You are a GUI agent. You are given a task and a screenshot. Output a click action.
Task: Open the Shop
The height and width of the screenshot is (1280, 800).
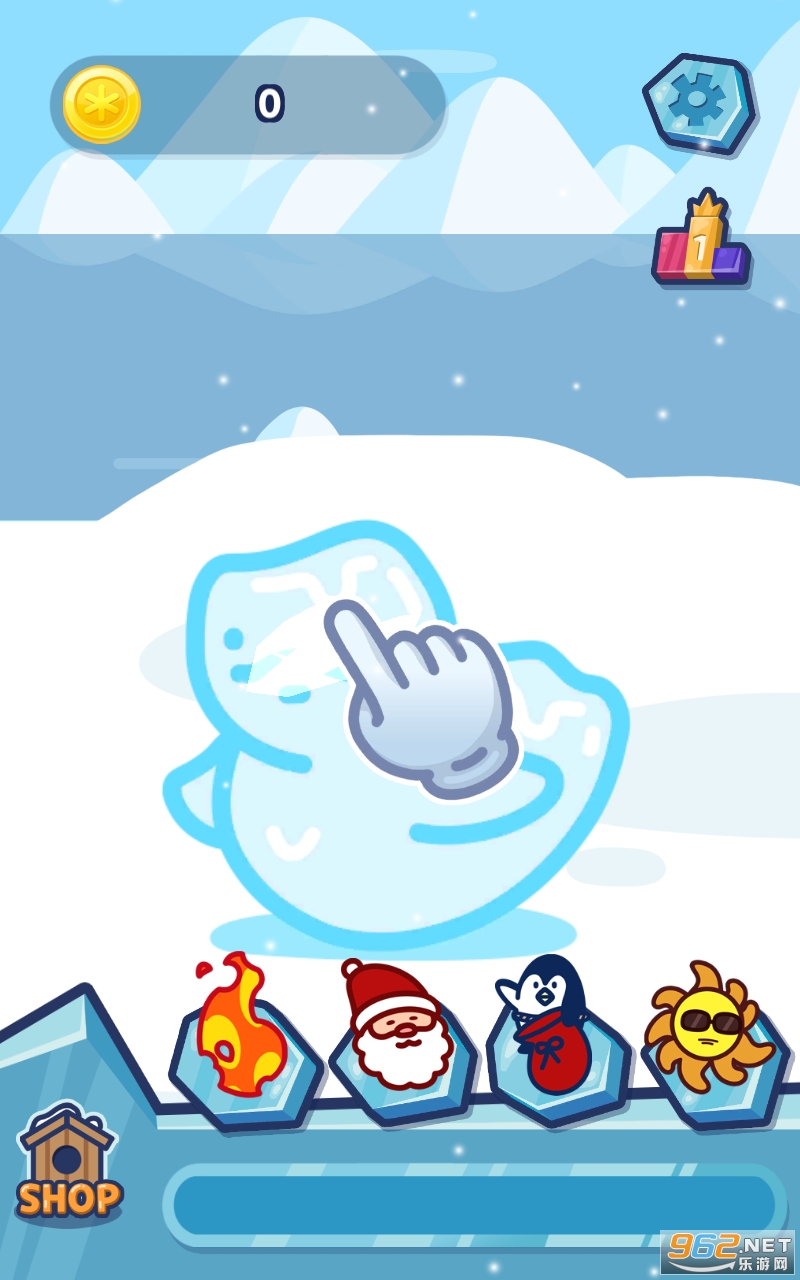67,1165
